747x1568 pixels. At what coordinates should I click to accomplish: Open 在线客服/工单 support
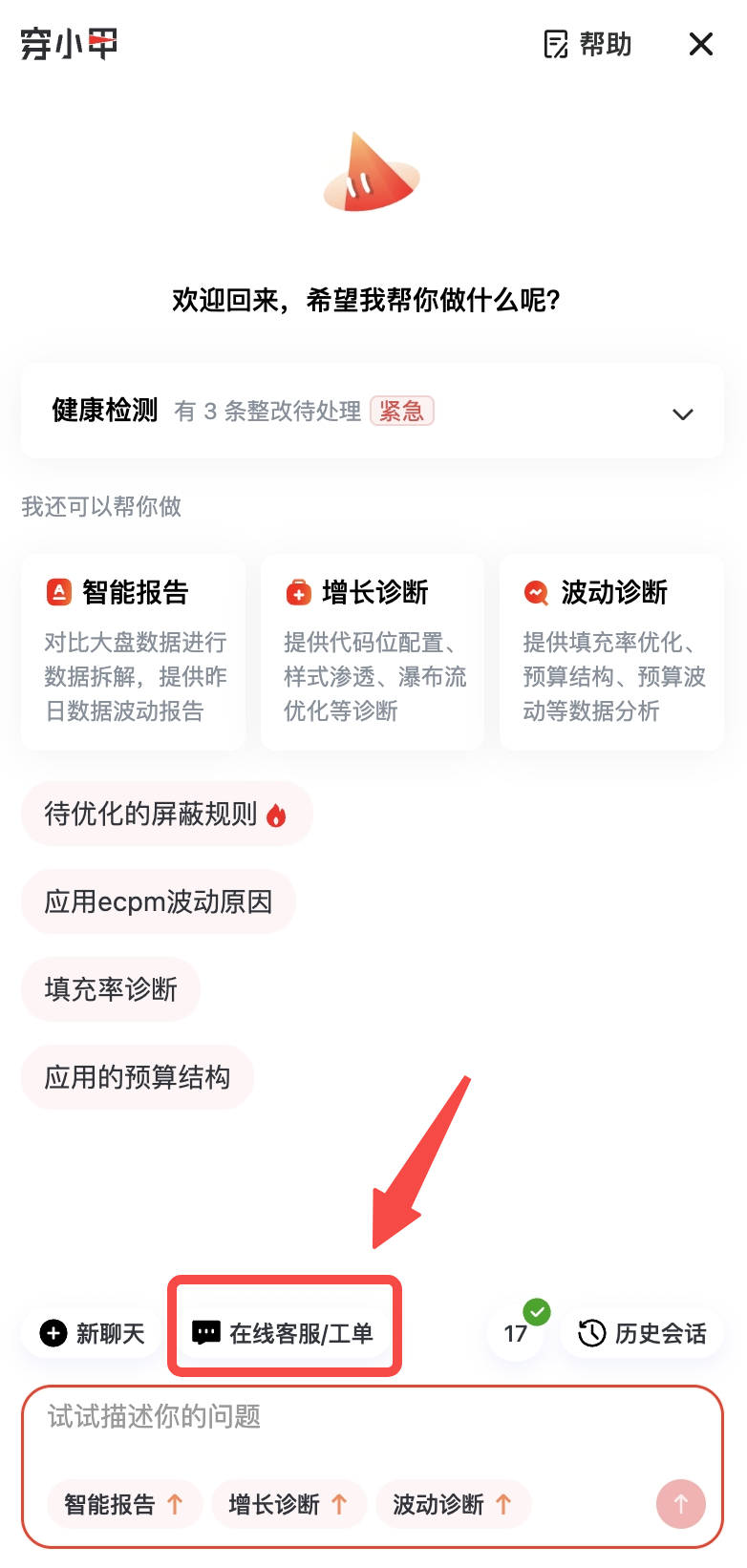(x=284, y=1333)
